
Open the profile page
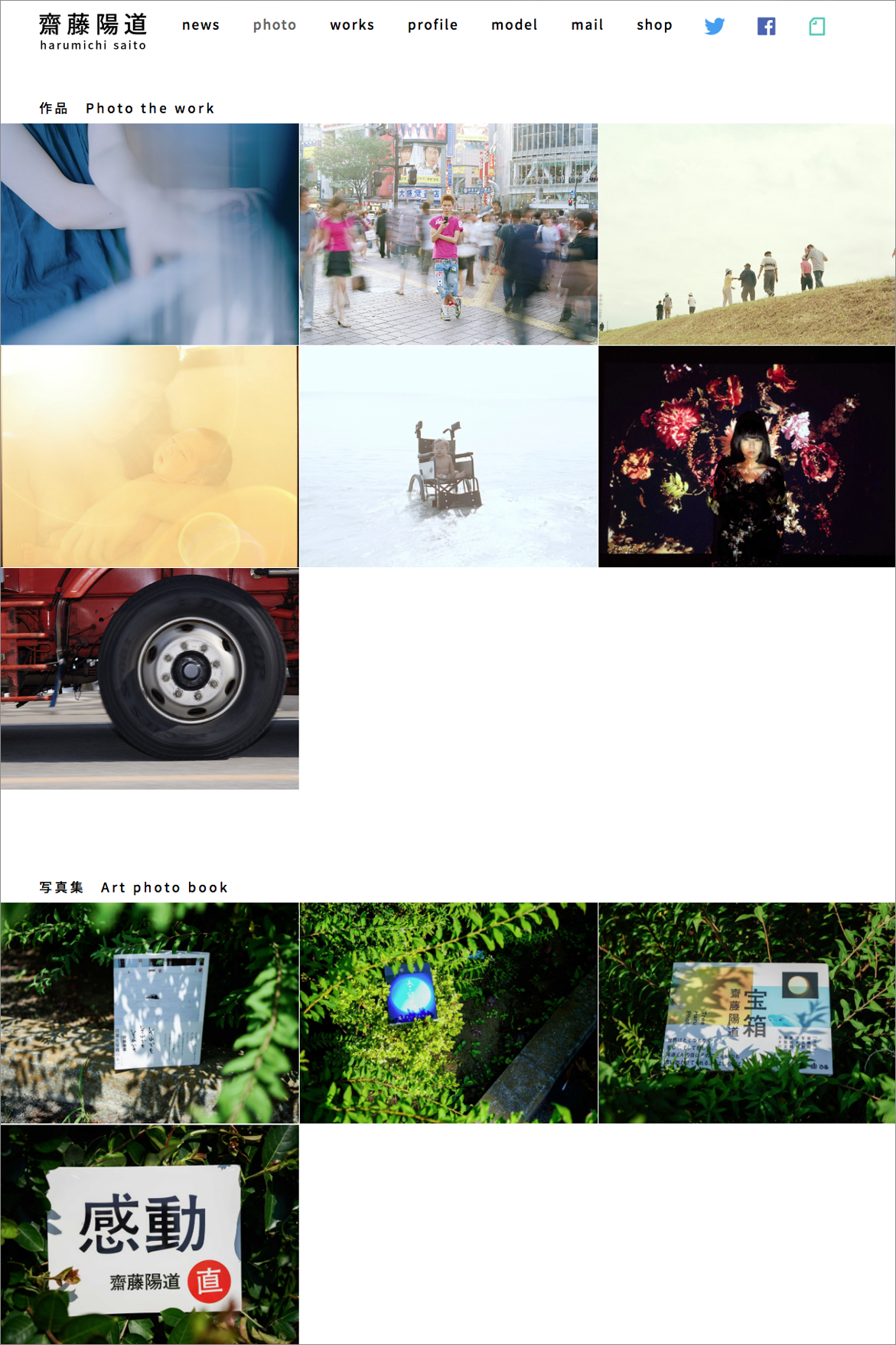(432, 25)
